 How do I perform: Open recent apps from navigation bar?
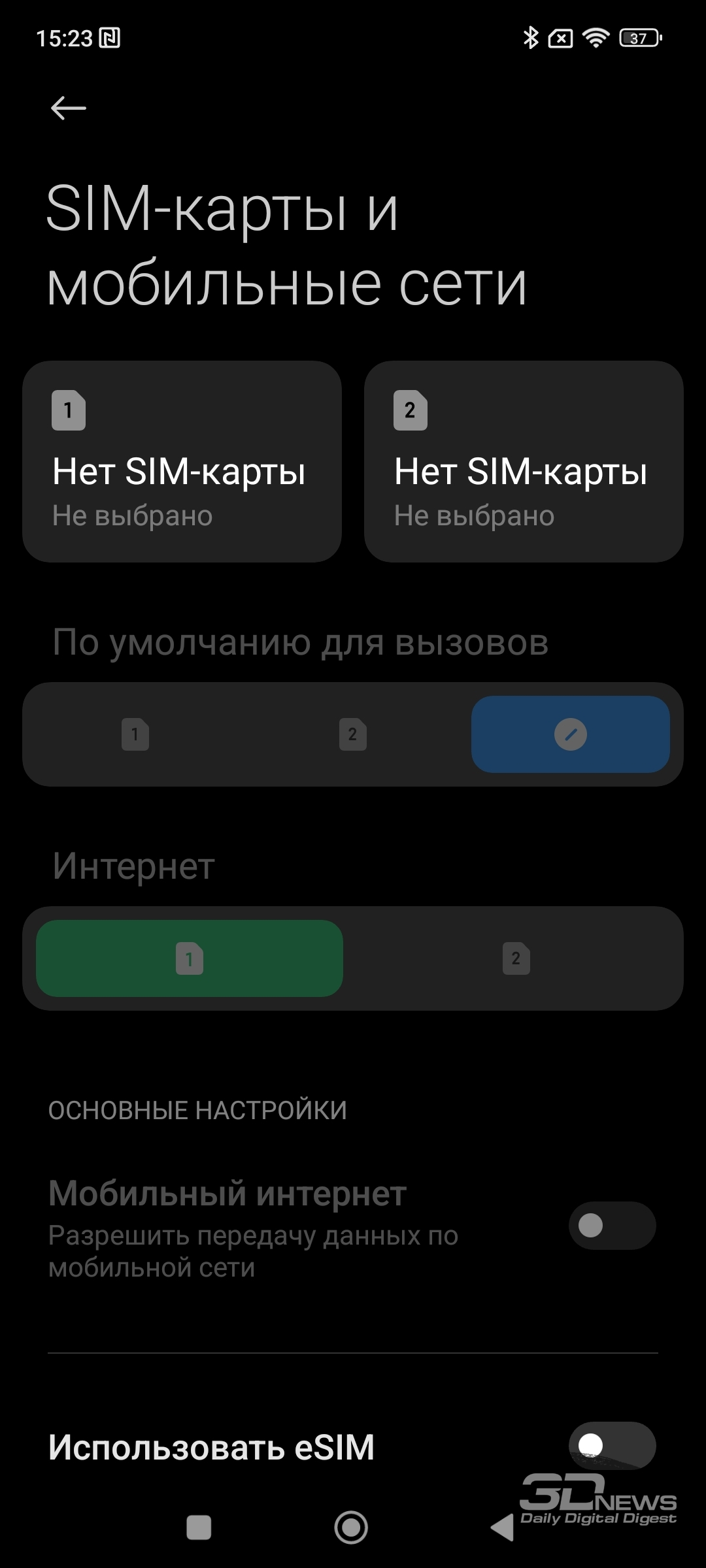click(x=199, y=1527)
